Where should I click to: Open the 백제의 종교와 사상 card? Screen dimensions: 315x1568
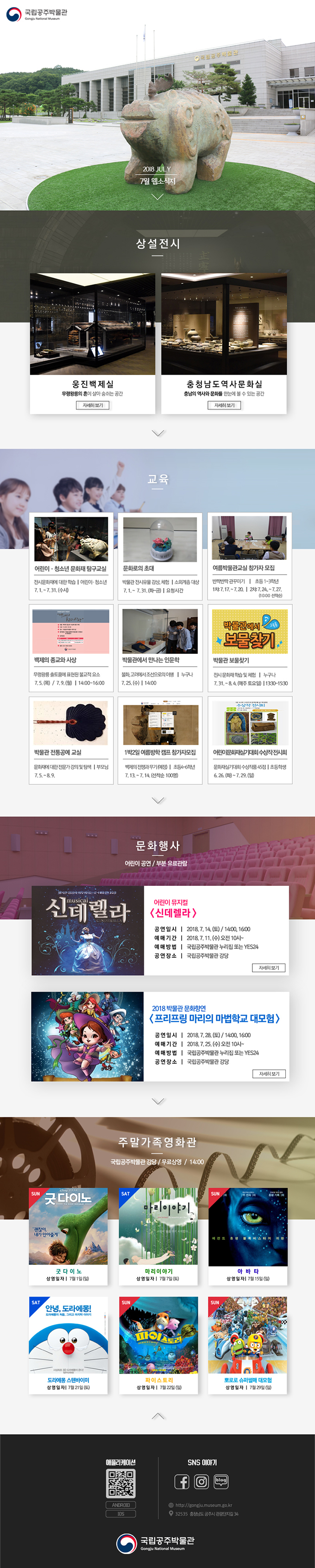point(71,647)
